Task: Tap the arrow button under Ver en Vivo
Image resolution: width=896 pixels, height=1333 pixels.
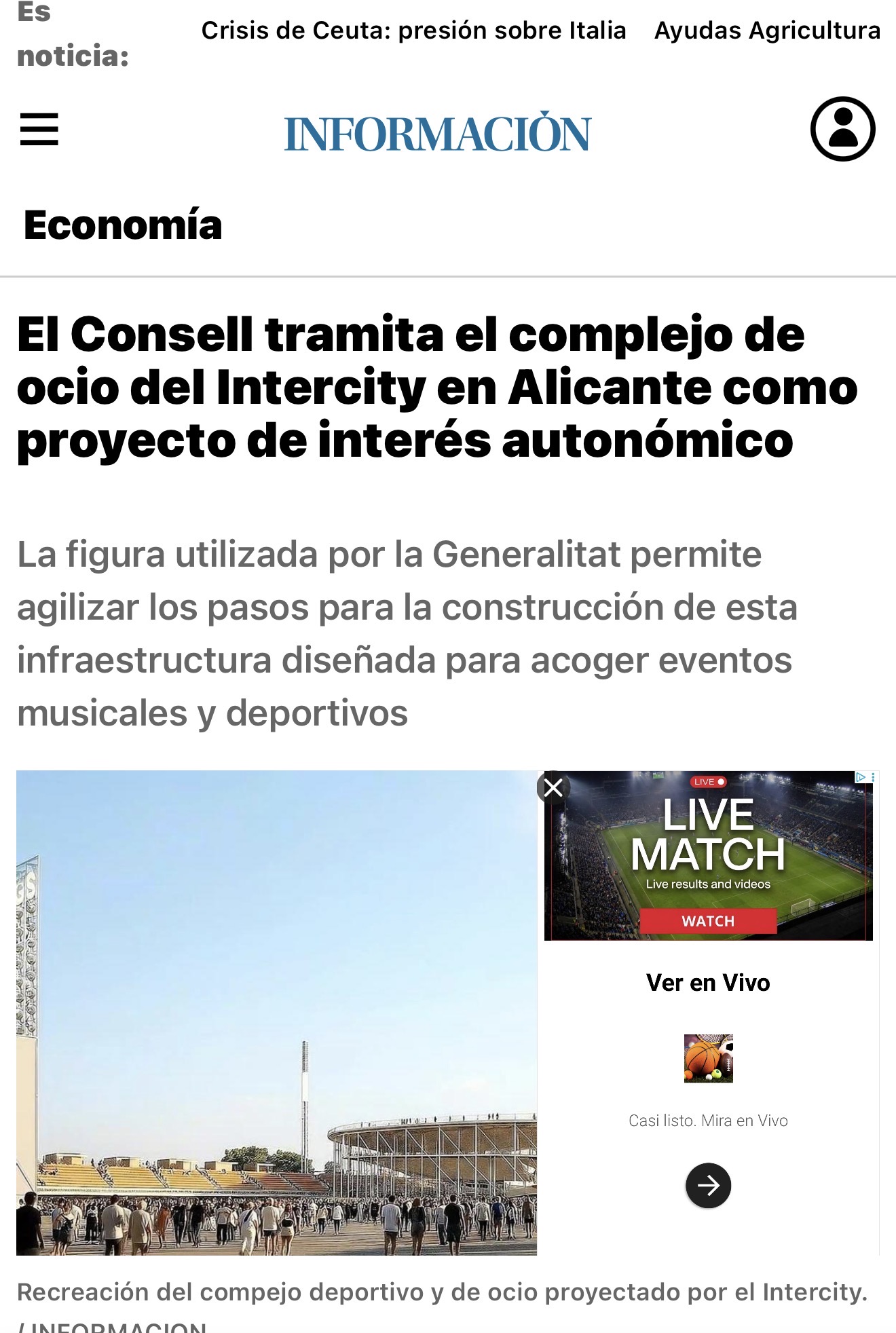Action: tap(708, 1186)
